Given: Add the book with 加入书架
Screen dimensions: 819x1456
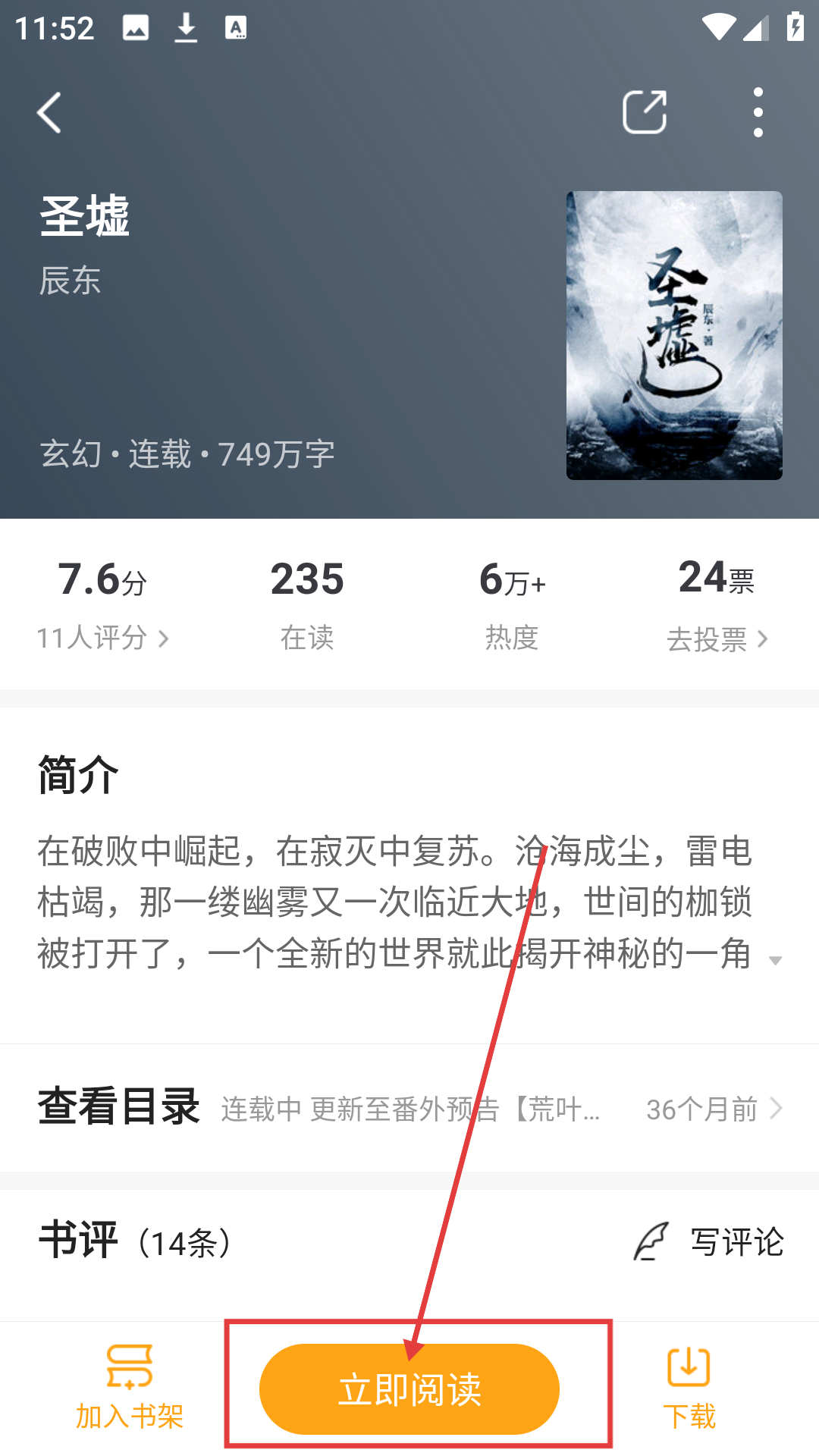Looking at the screenshot, I should 130,1388.
